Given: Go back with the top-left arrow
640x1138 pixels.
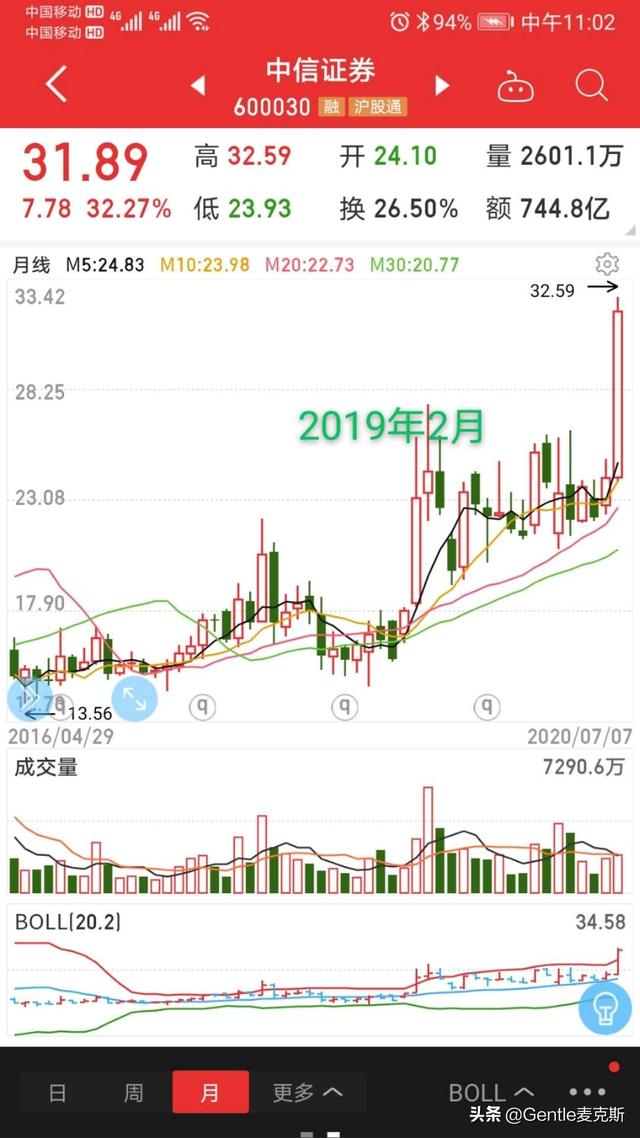Looking at the screenshot, I should (57, 84).
